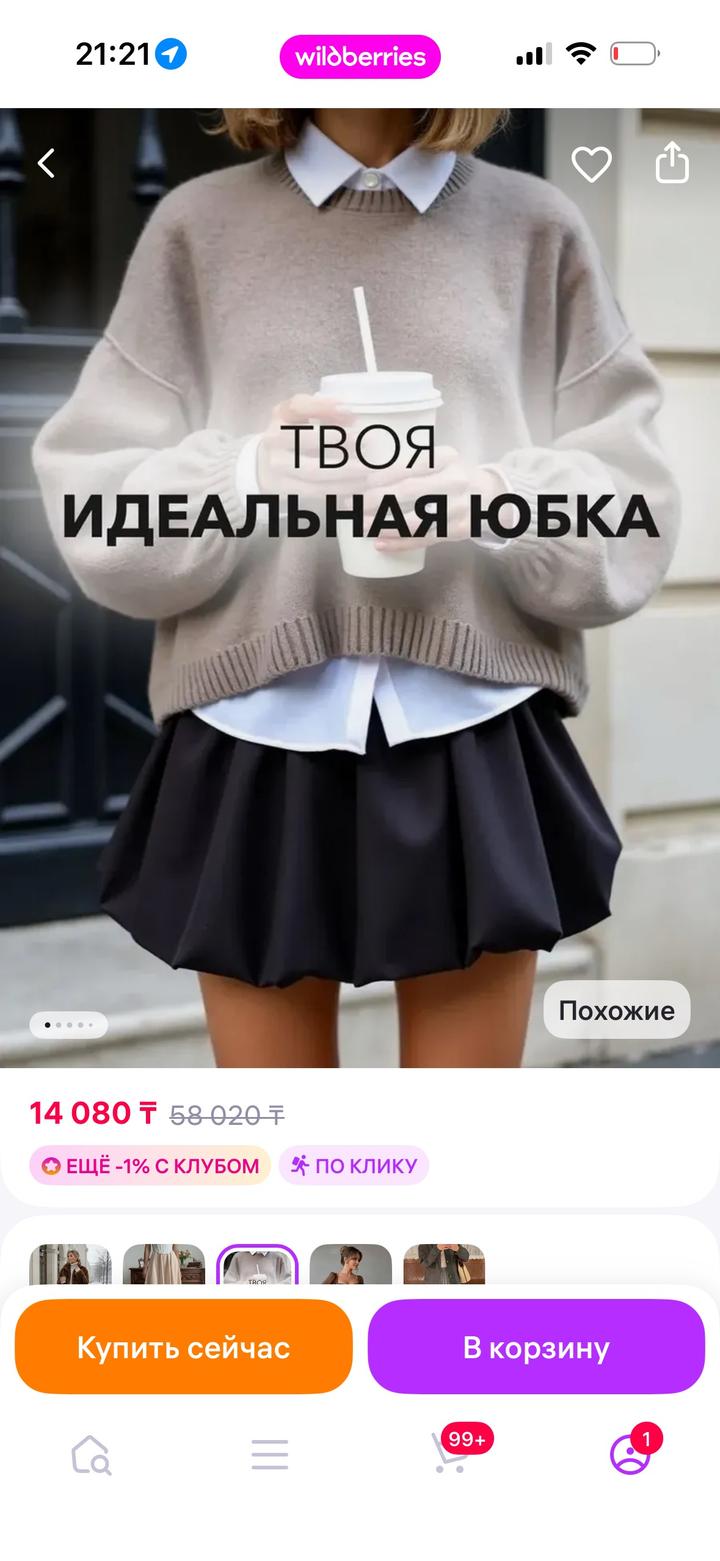
Task: Tap the ЕЩЁ -1% С КЛУБОМ badge
Action: [x=150, y=1165]
